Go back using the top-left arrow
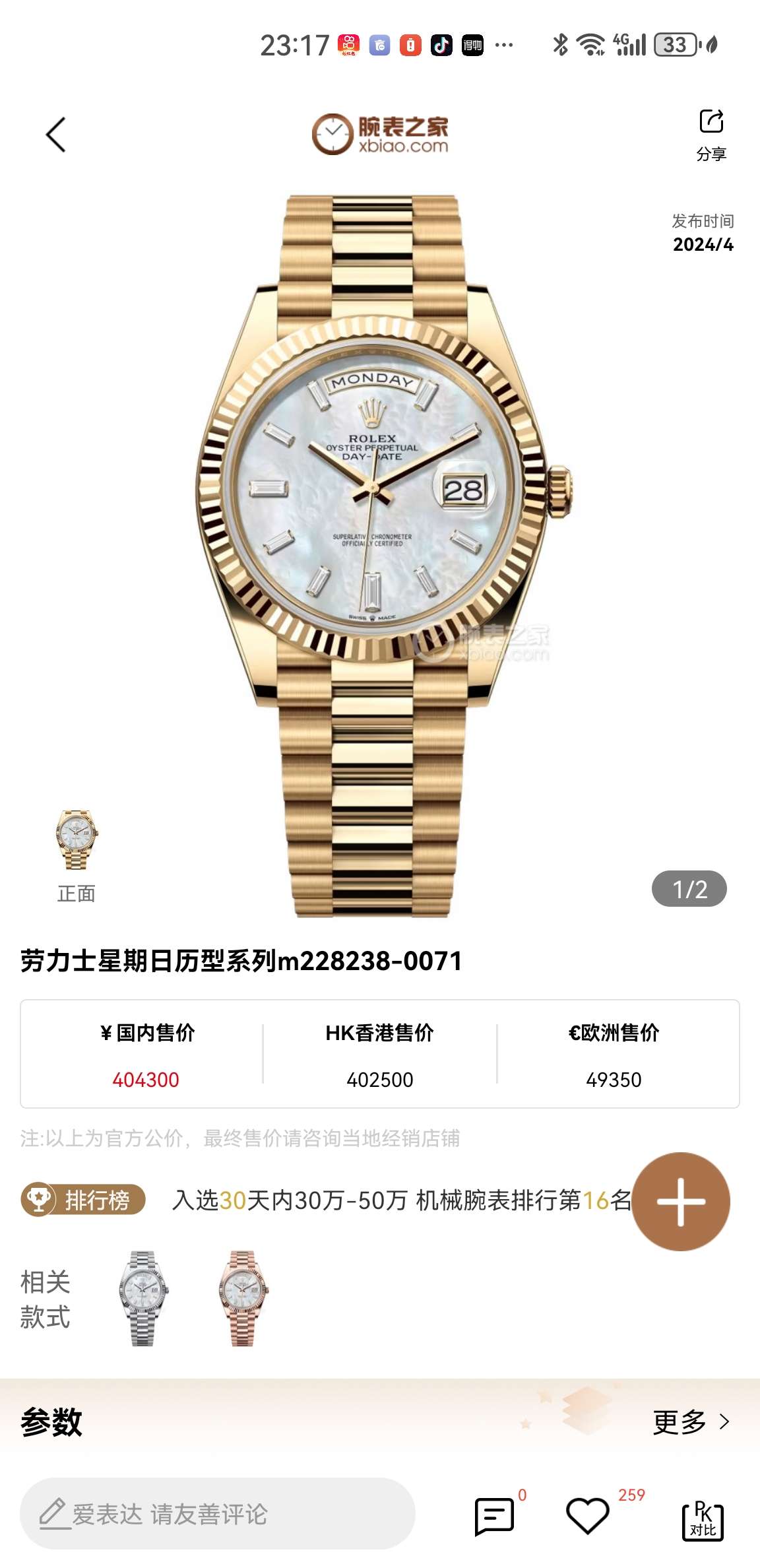Image resolution: width=760 pixels, height=1568 pixels. pyautogui.click(x=56, y=135)
